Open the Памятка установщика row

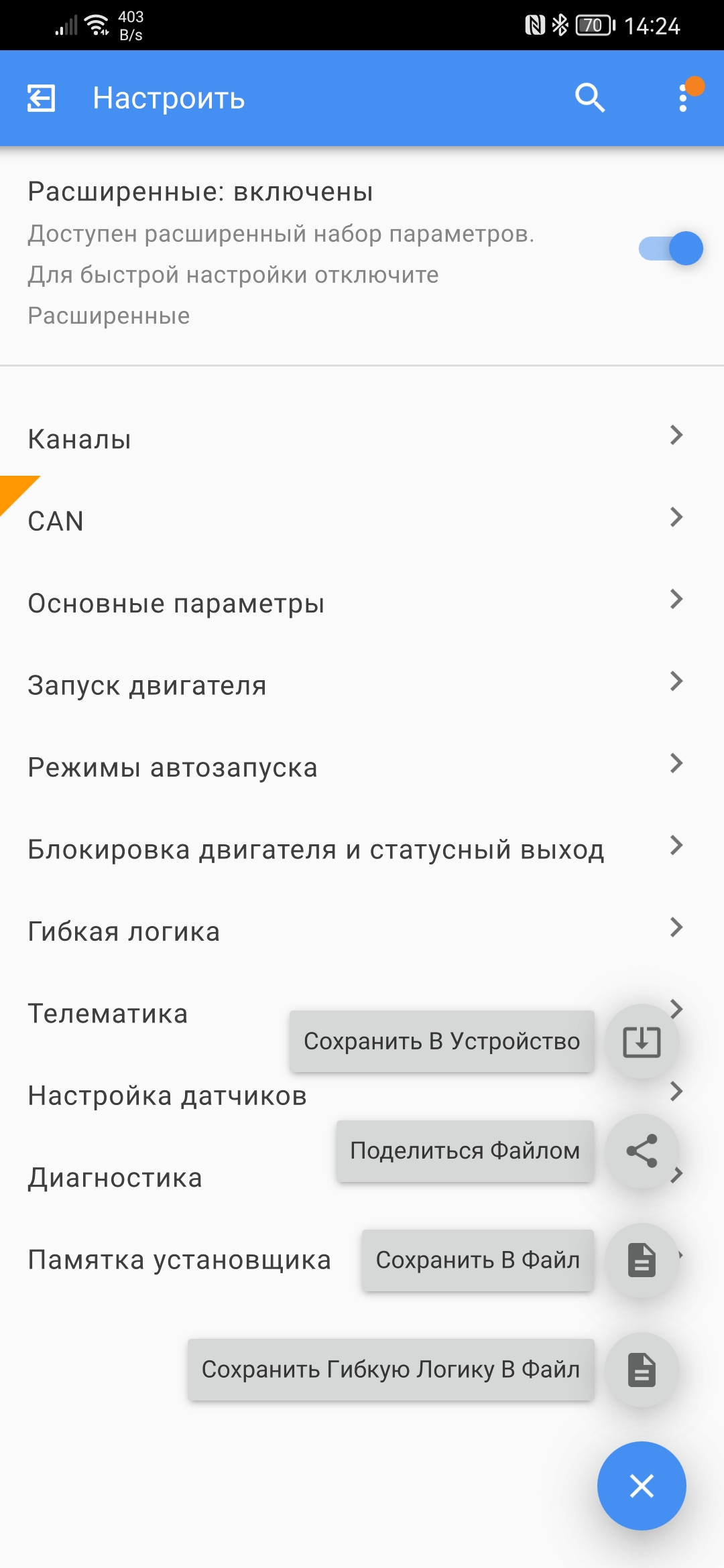(x=179, y=1260)
